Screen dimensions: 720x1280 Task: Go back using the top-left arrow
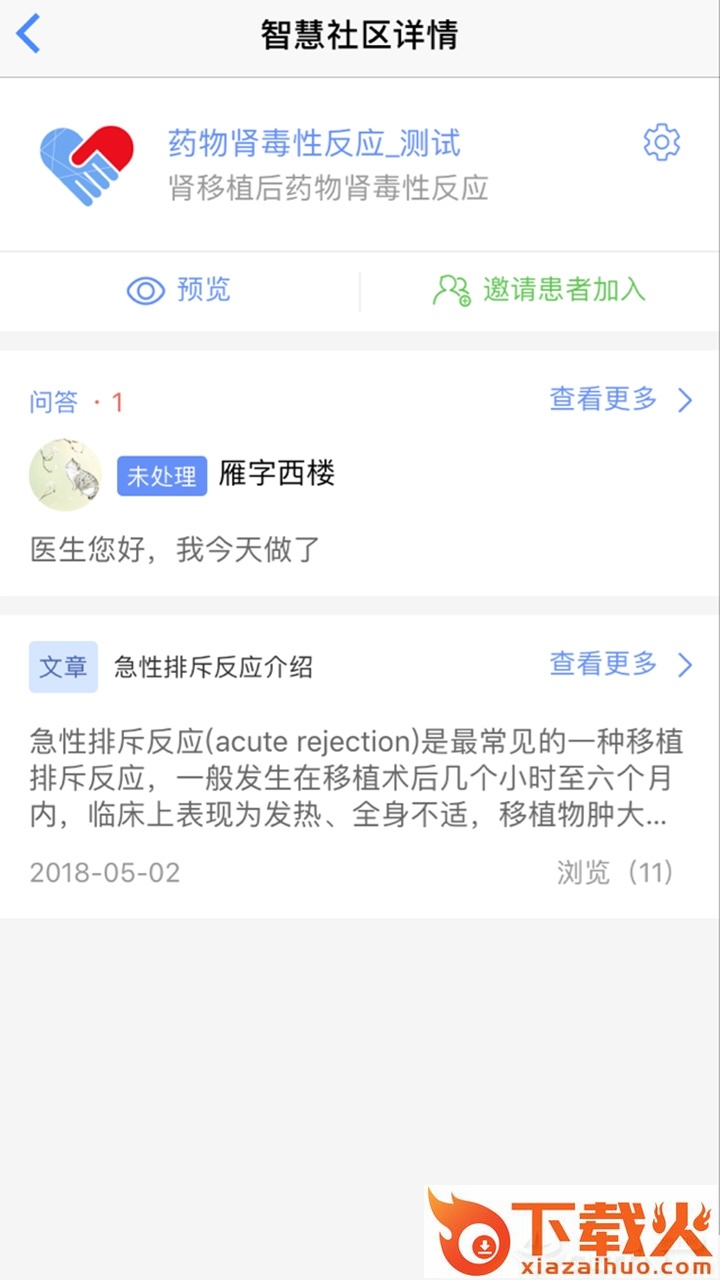tap(29, 35)
